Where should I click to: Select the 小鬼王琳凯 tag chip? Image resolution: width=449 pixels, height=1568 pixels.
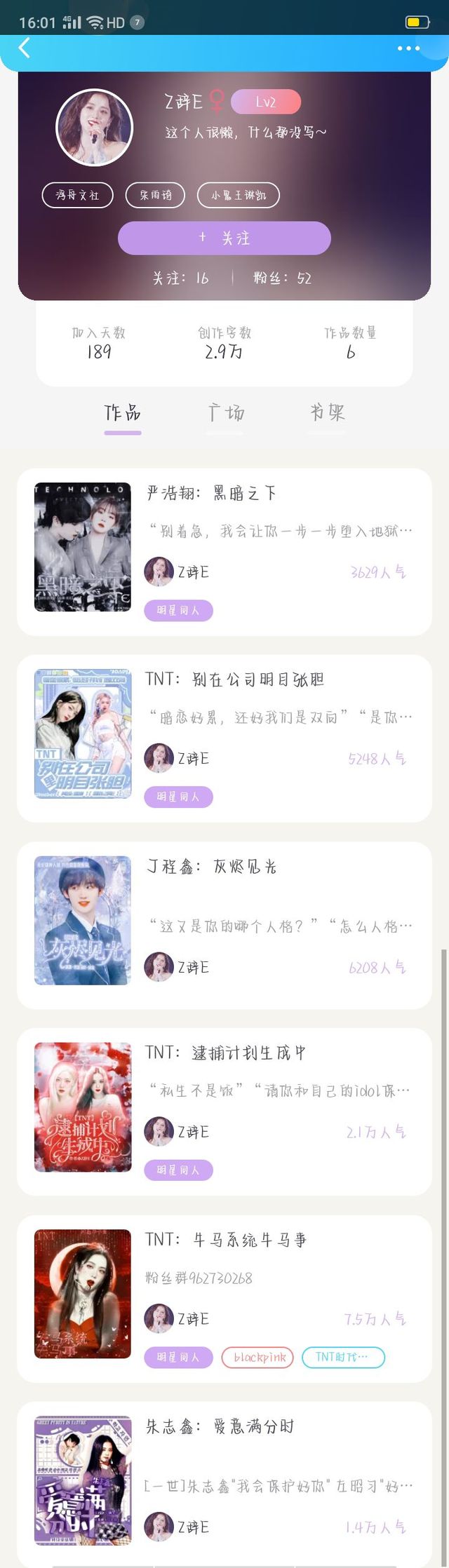coord(239,195)
